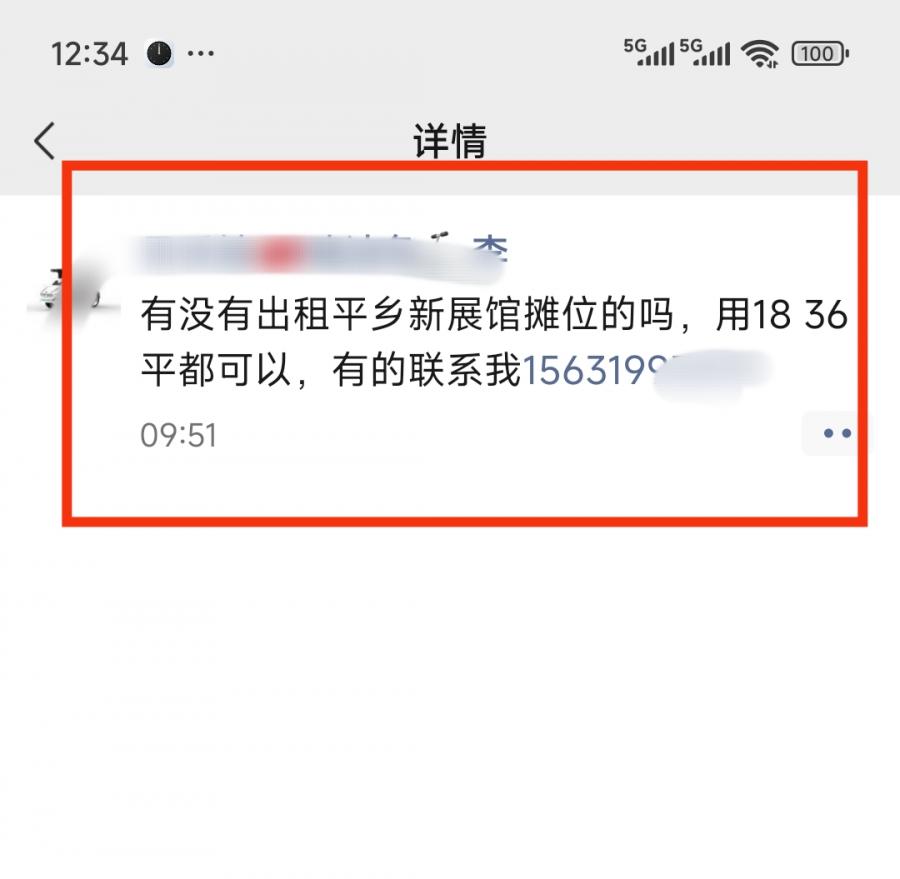The width and height of the screenshot is (900, 879).
Task: Open the two-dot more options button
Action: [x=835, y=433]
